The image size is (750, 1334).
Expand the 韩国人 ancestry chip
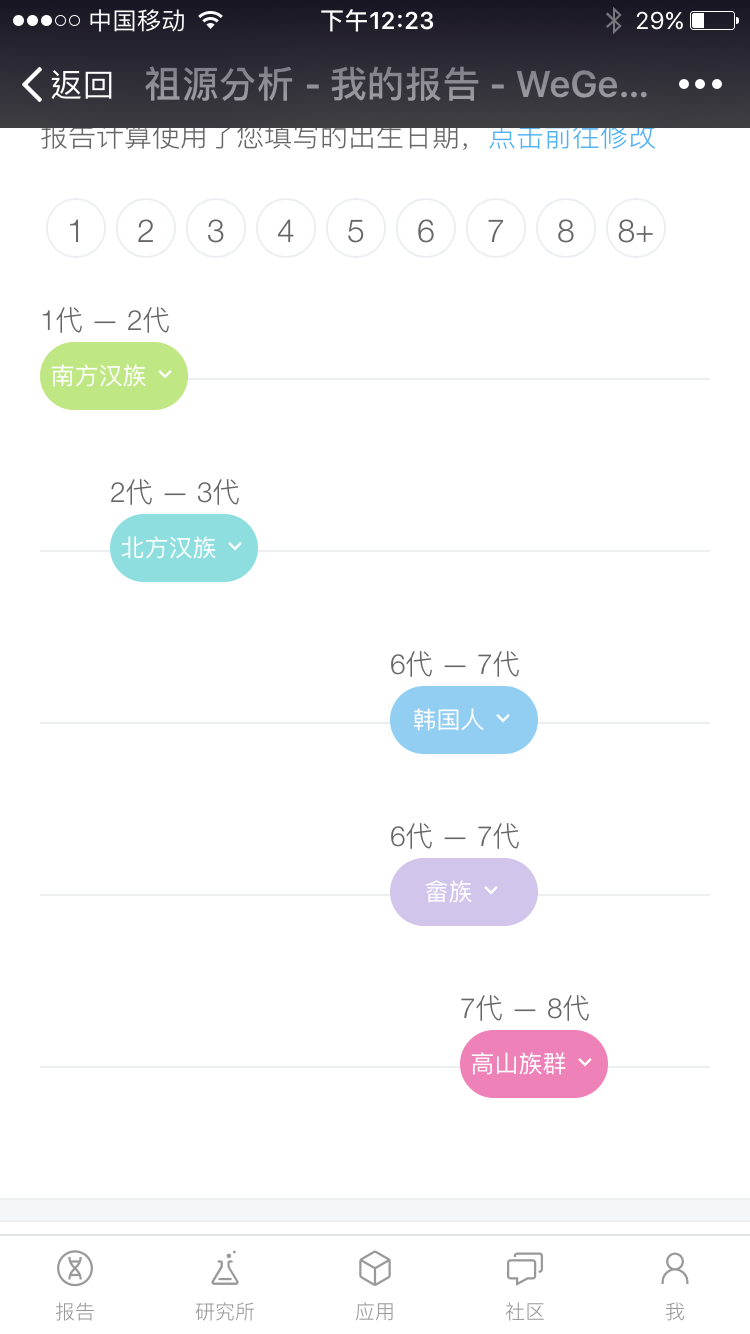[x=464, y=720]
